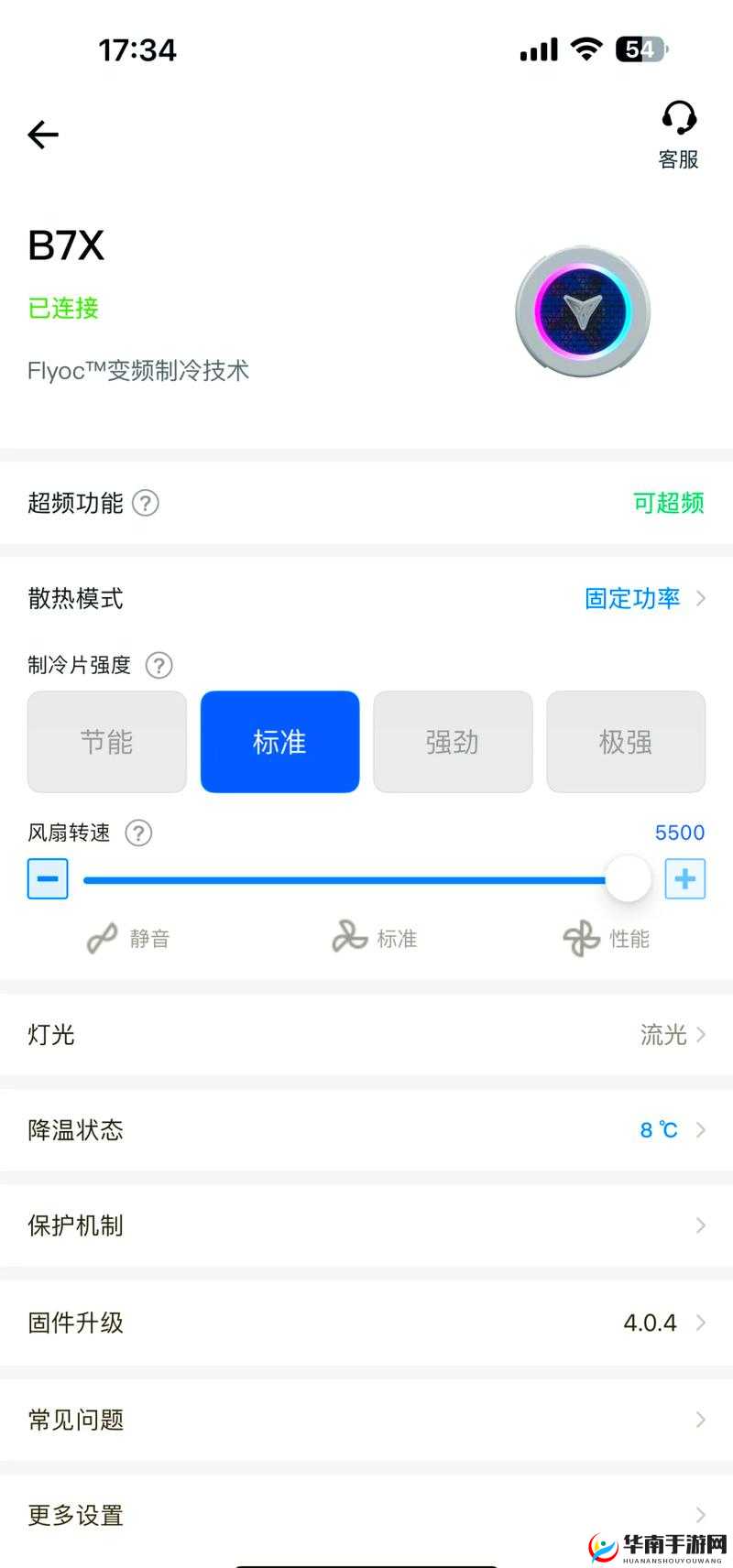This screenshot has height=1568, width=733.
Task: Open the 更多设置 settings page
Action: (x=366, y=1516)
